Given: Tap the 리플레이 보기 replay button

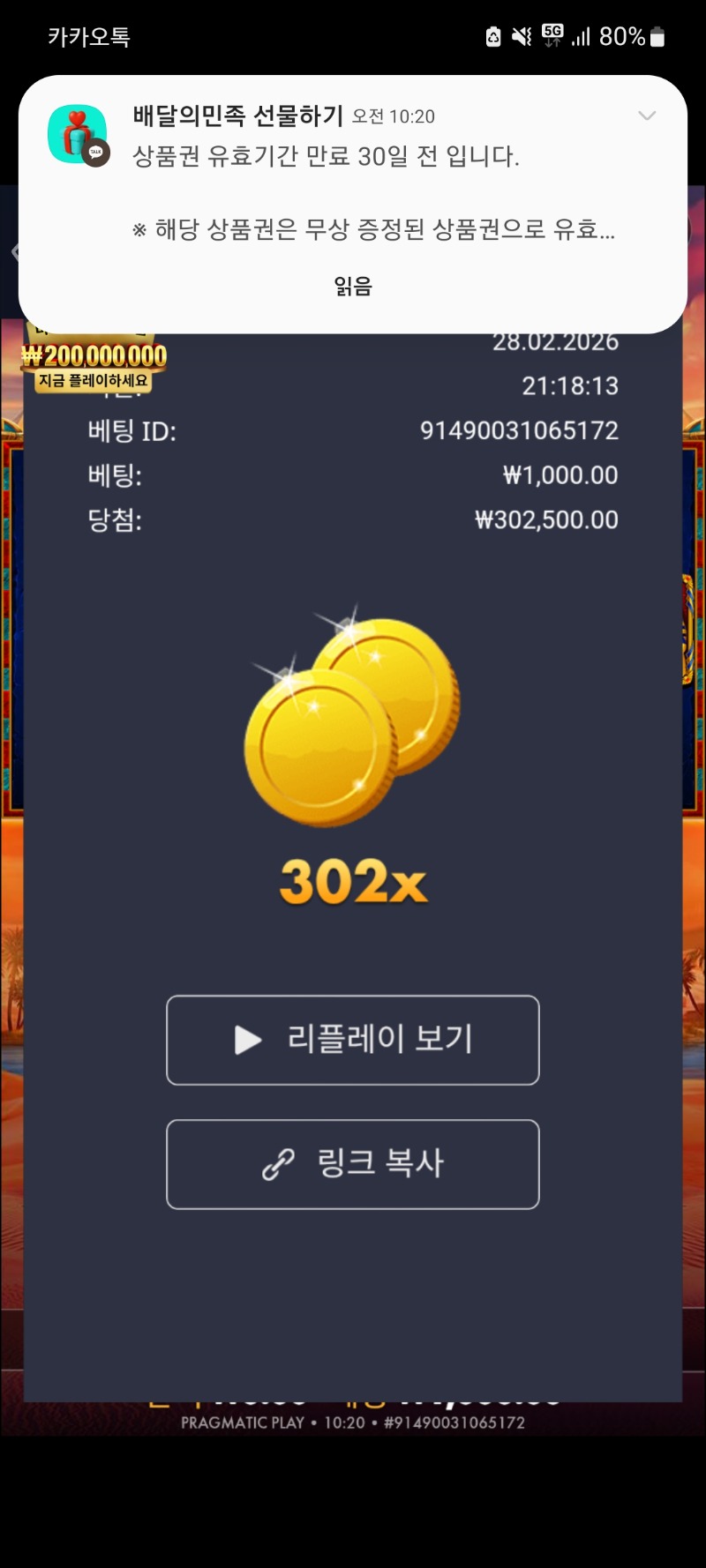Looking at the screenshot, I should [x=353, y=1040].
